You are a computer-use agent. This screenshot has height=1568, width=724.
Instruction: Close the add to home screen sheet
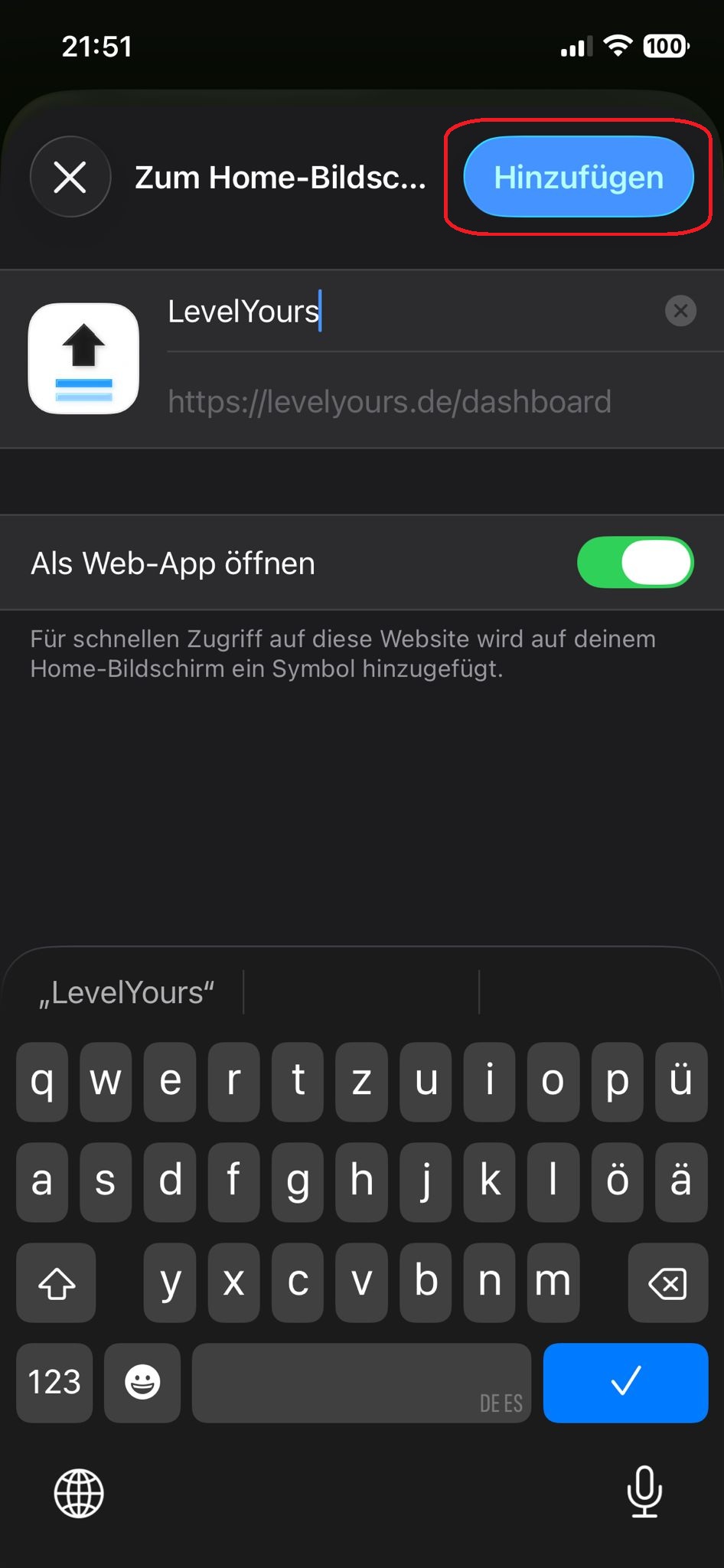70,178
